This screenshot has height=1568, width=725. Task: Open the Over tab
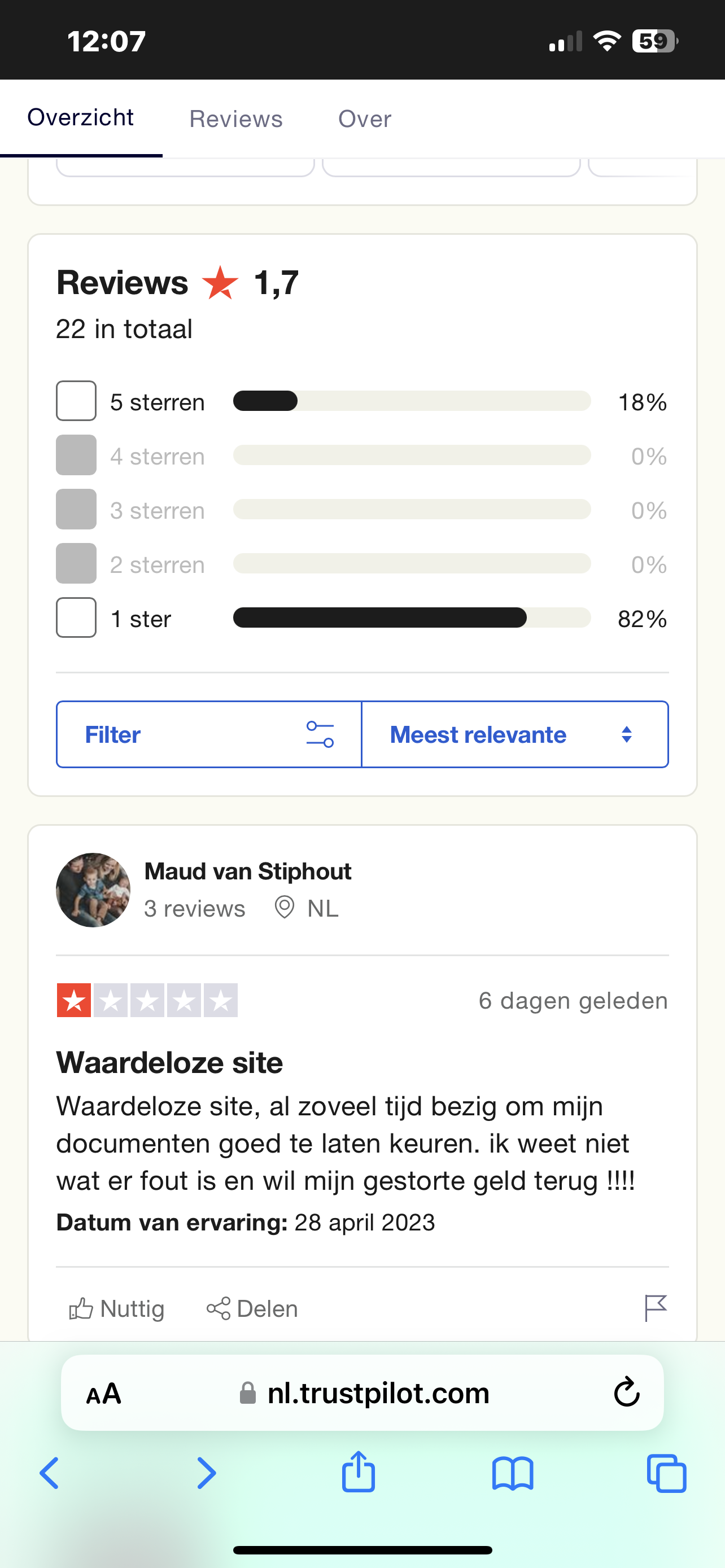[364, 119]
